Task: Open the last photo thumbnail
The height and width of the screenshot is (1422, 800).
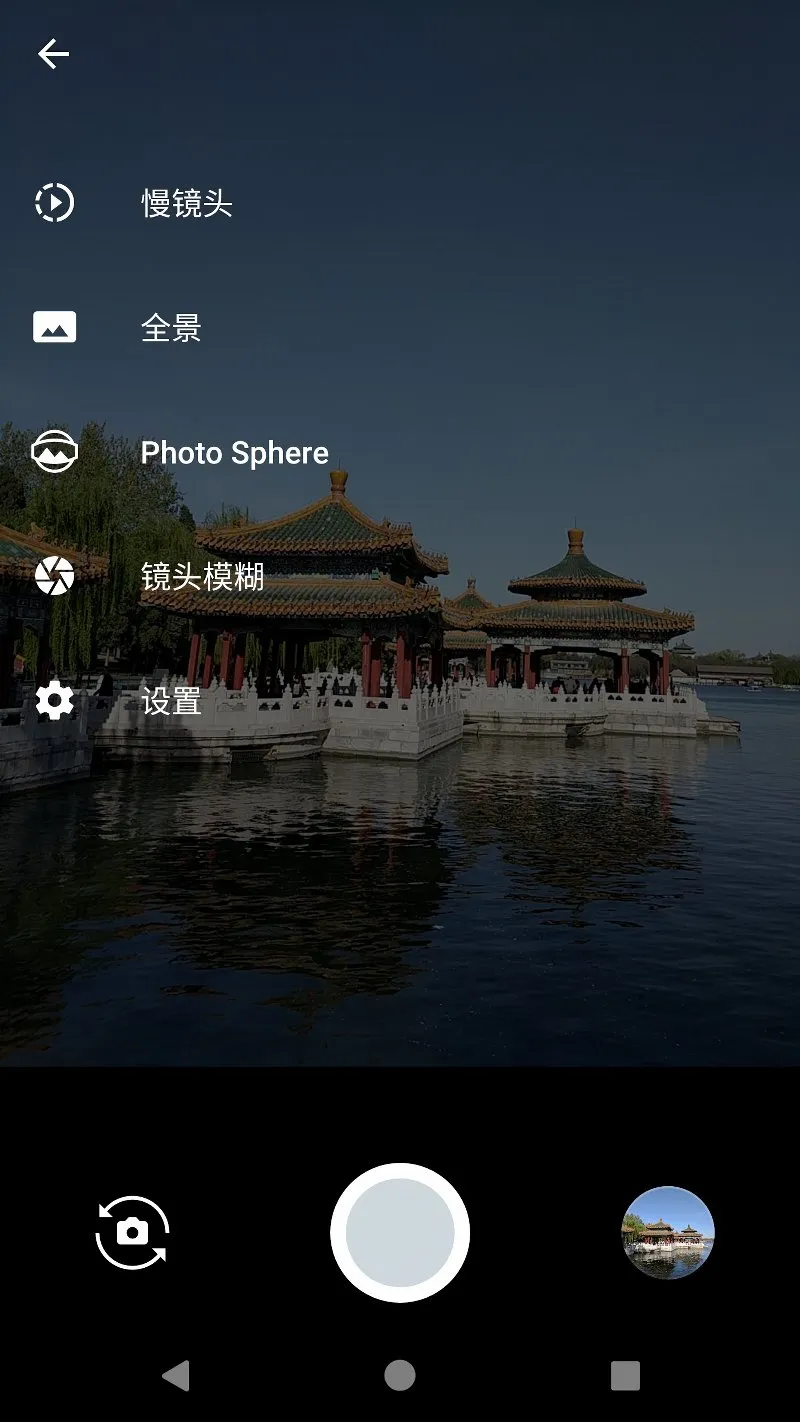Action: [x=668, y=1232]
